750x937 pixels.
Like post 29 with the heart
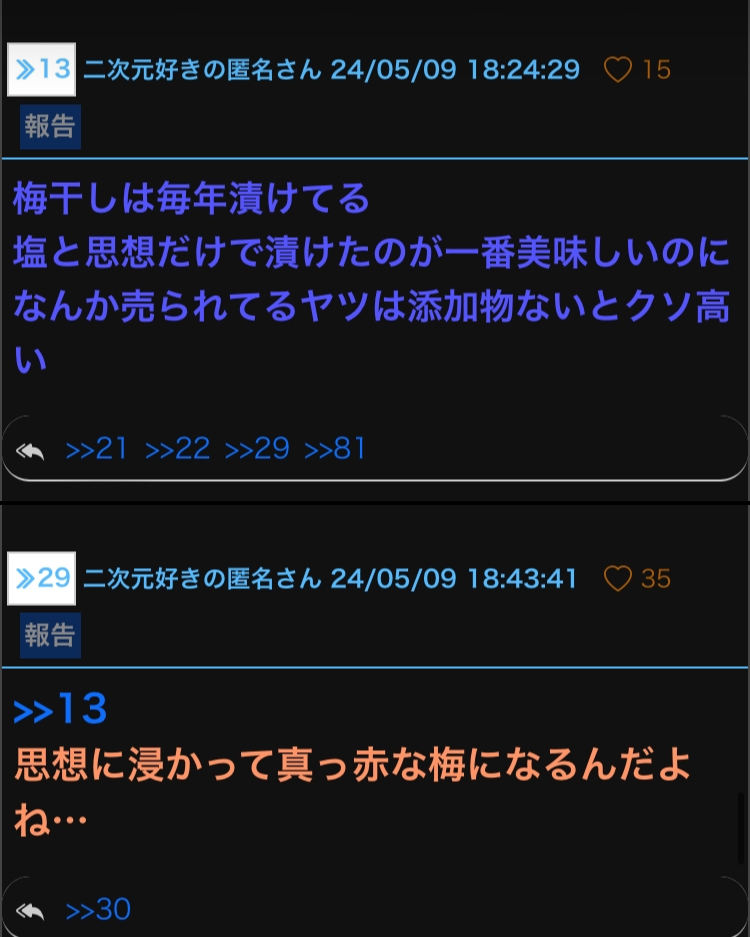click(x=619, y=578)
